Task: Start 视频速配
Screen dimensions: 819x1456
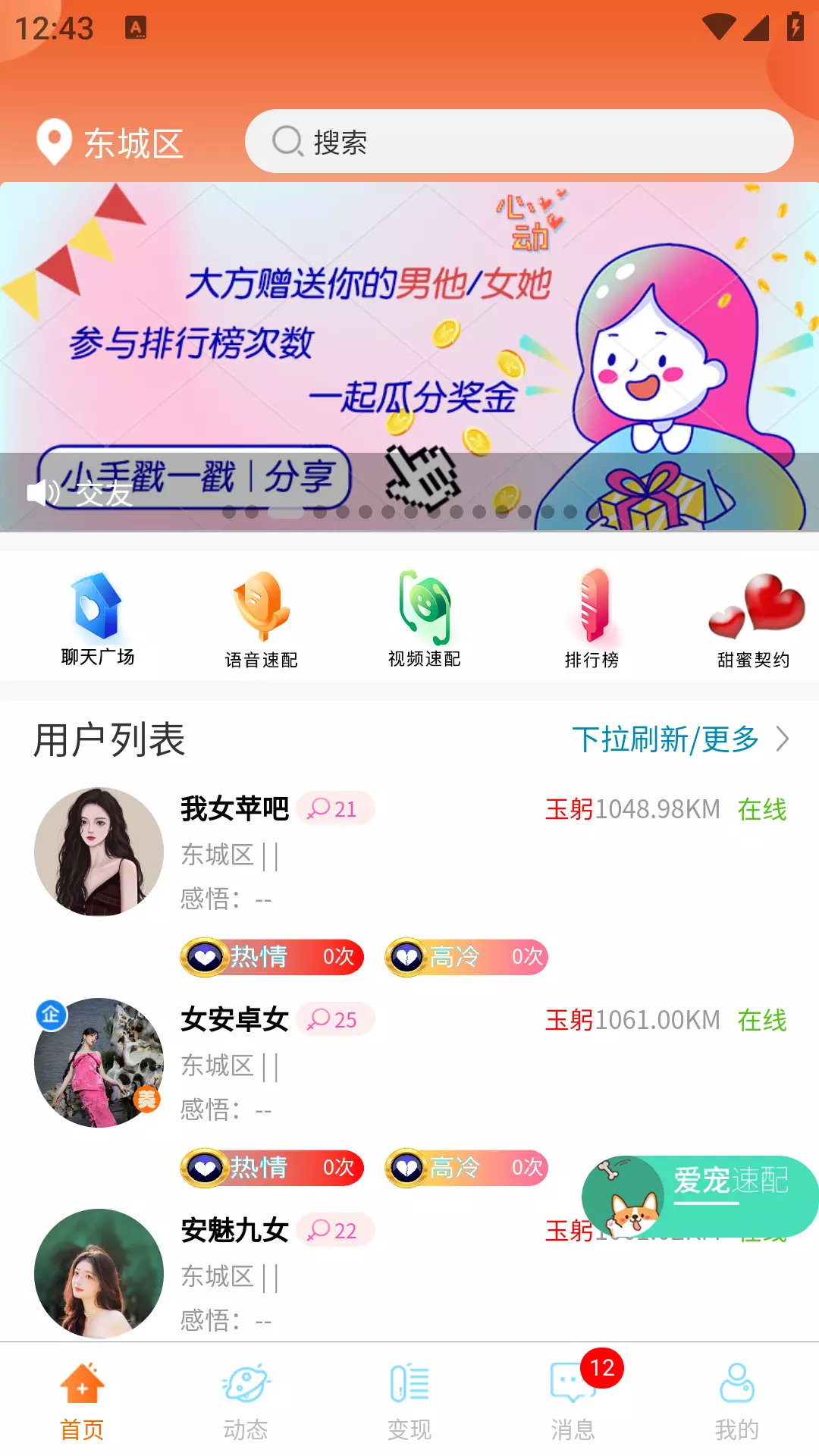Action: coord(425,619)
